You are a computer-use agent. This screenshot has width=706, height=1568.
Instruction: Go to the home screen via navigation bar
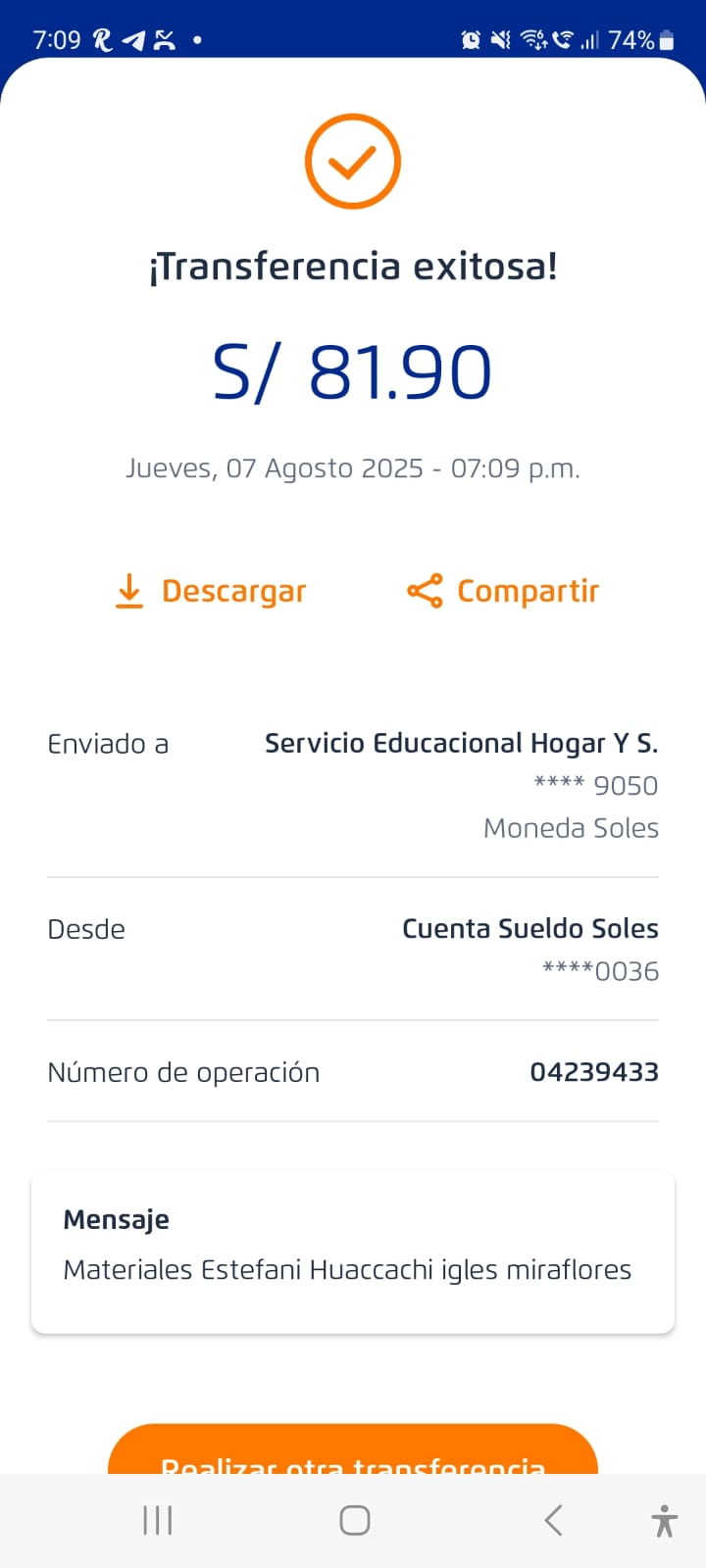[354, 1520]
